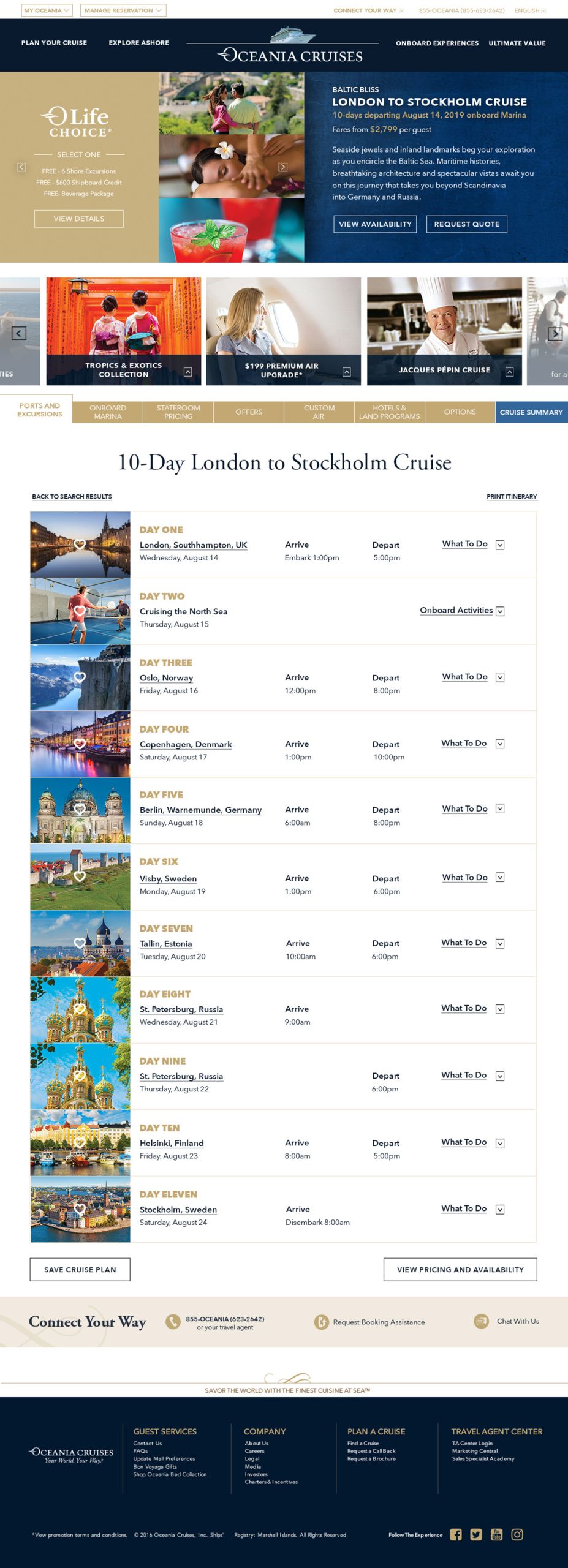Save this cruise plan

pos(80,1270)
